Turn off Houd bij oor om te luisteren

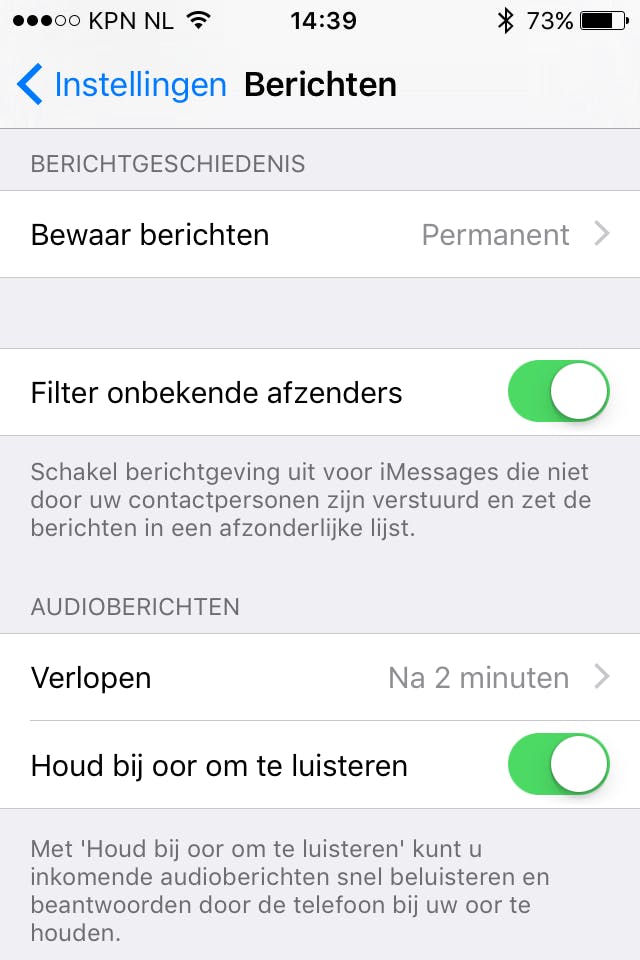pos(558,765)
